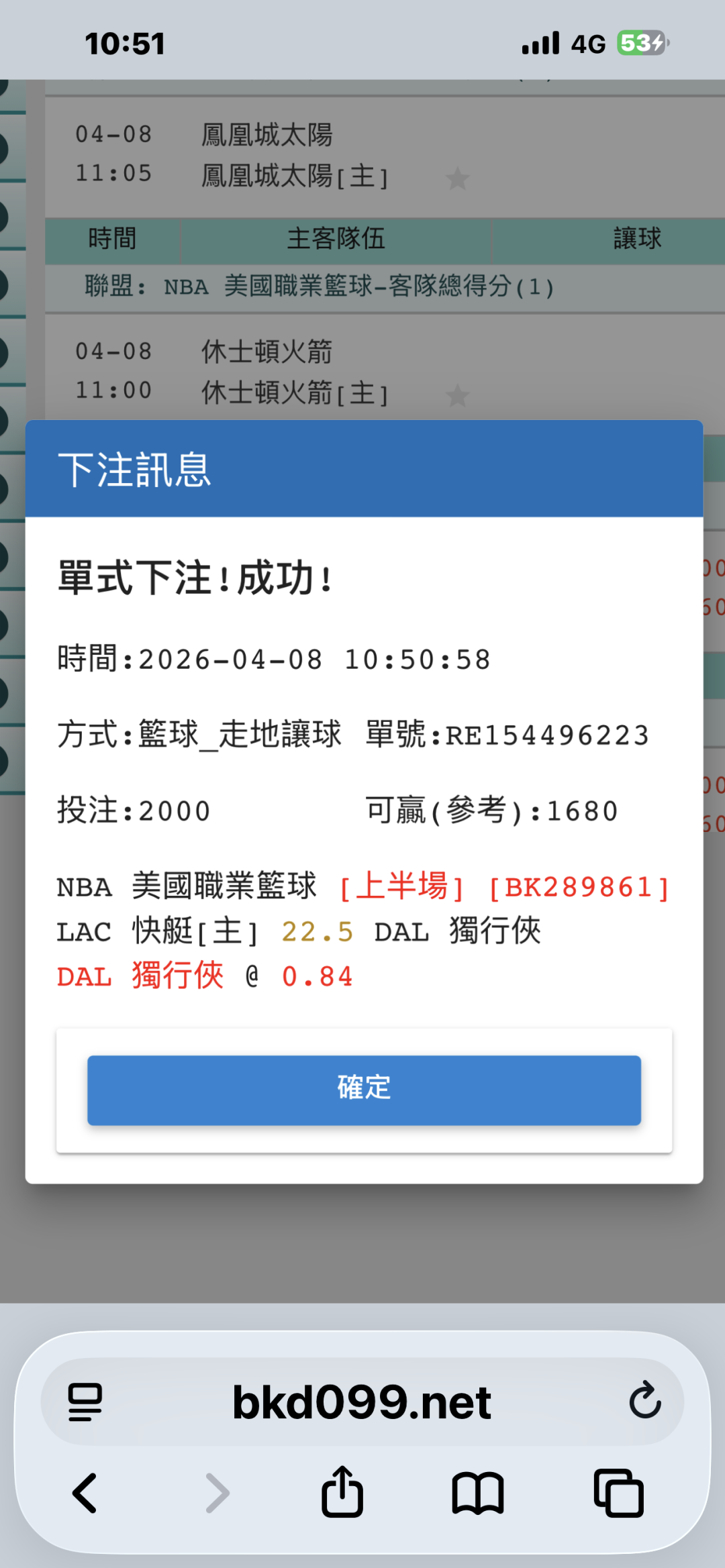Go back to the previous page

coord(85,1493)
